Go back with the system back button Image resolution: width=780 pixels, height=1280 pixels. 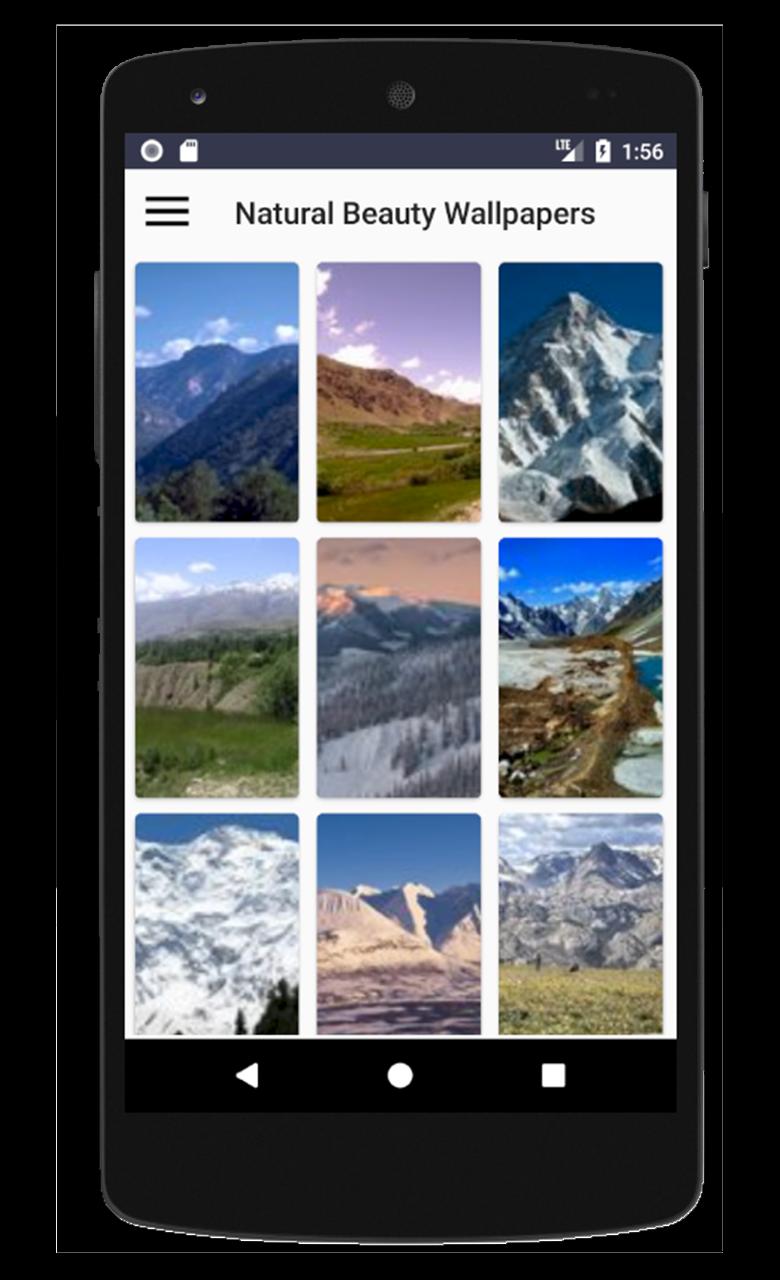pyautogui.click(x=247, y=1075)
